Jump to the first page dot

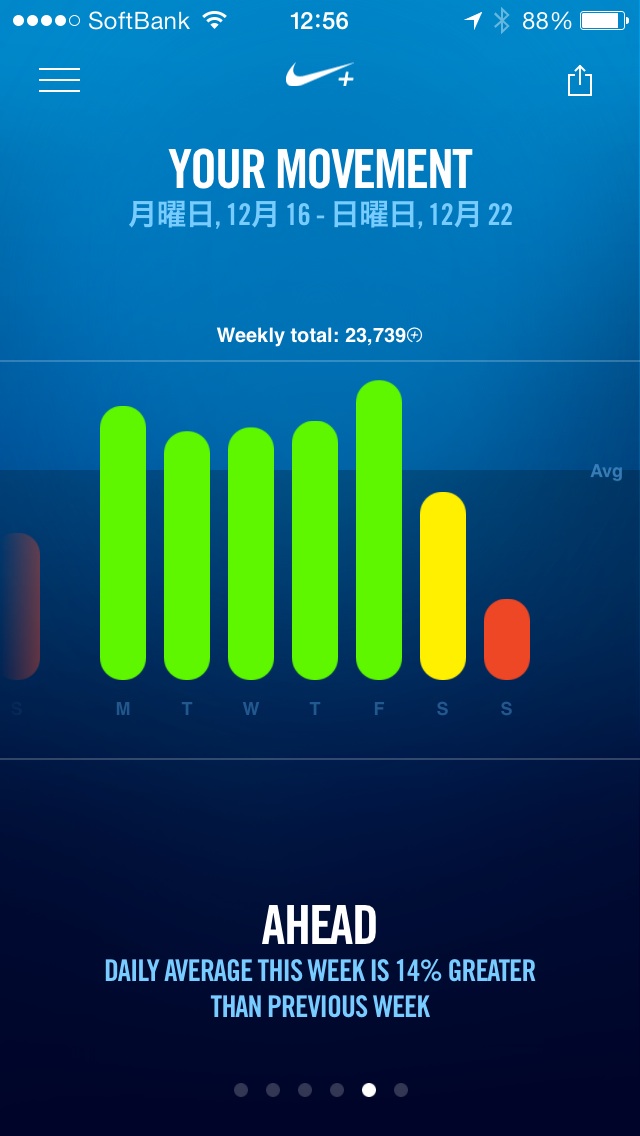click(241, 1090)
